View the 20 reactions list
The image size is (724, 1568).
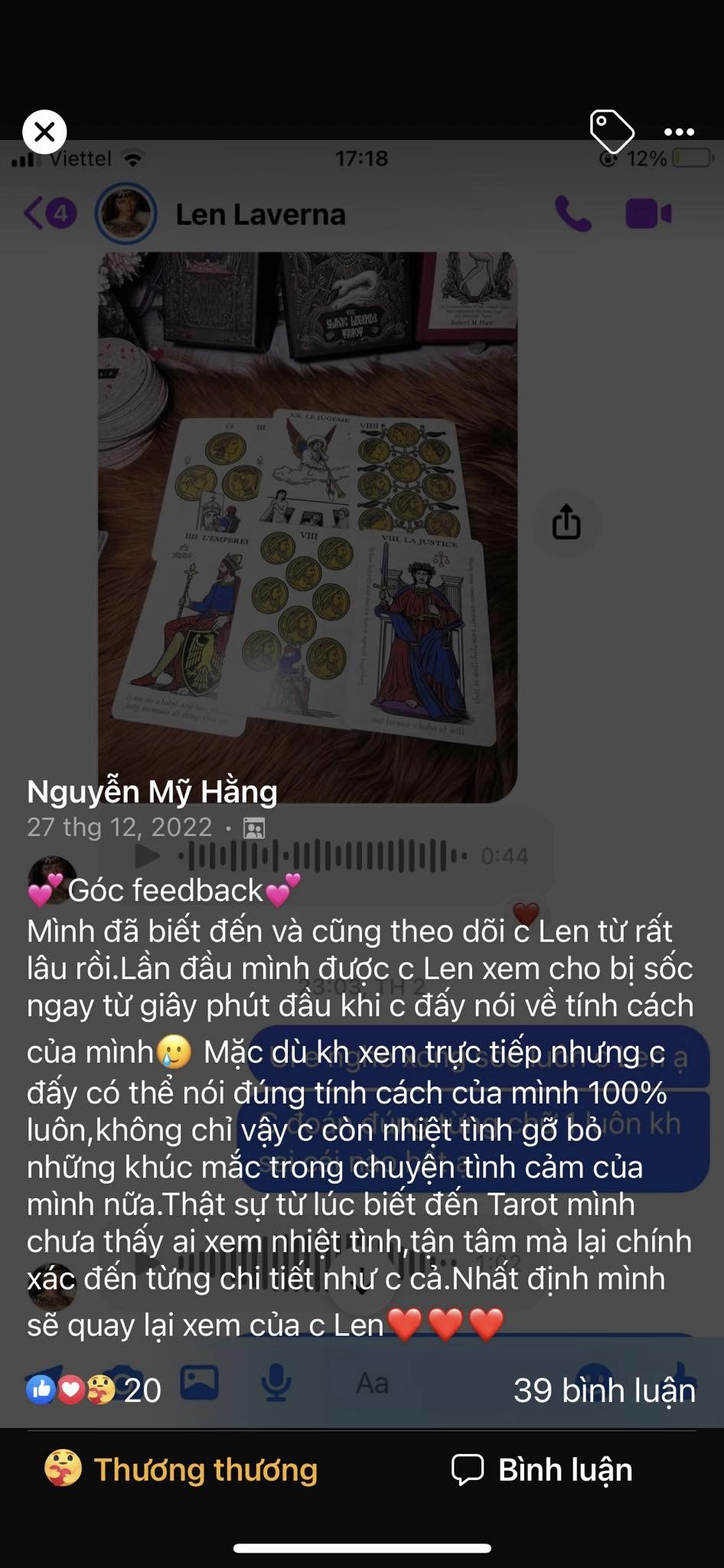94,1389
